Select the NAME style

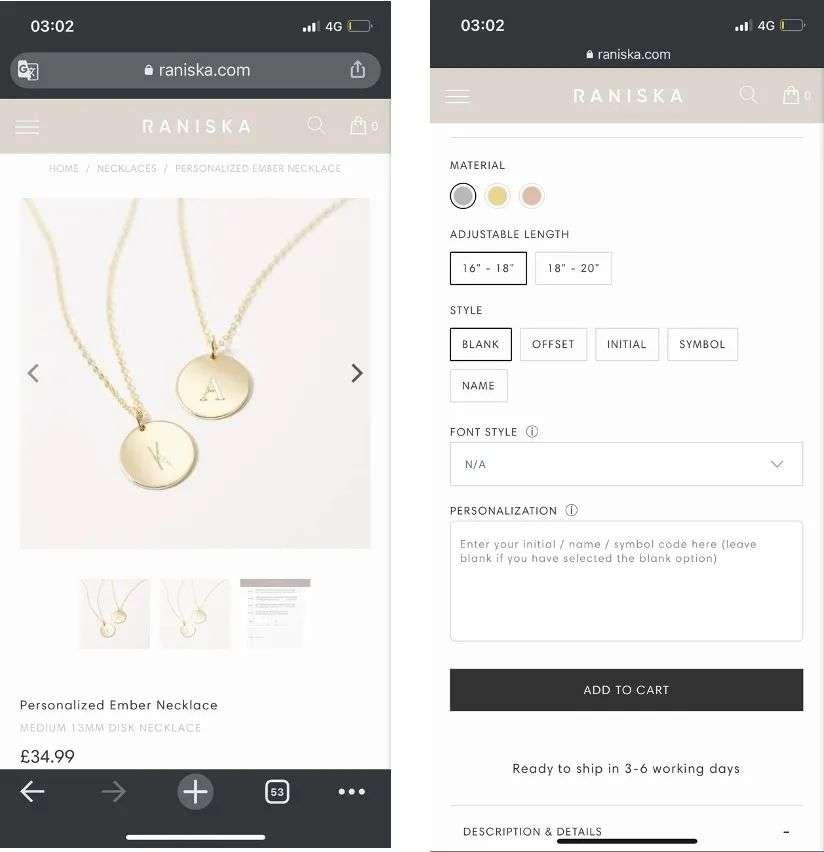pyautogui.click(x=478, y=385)
